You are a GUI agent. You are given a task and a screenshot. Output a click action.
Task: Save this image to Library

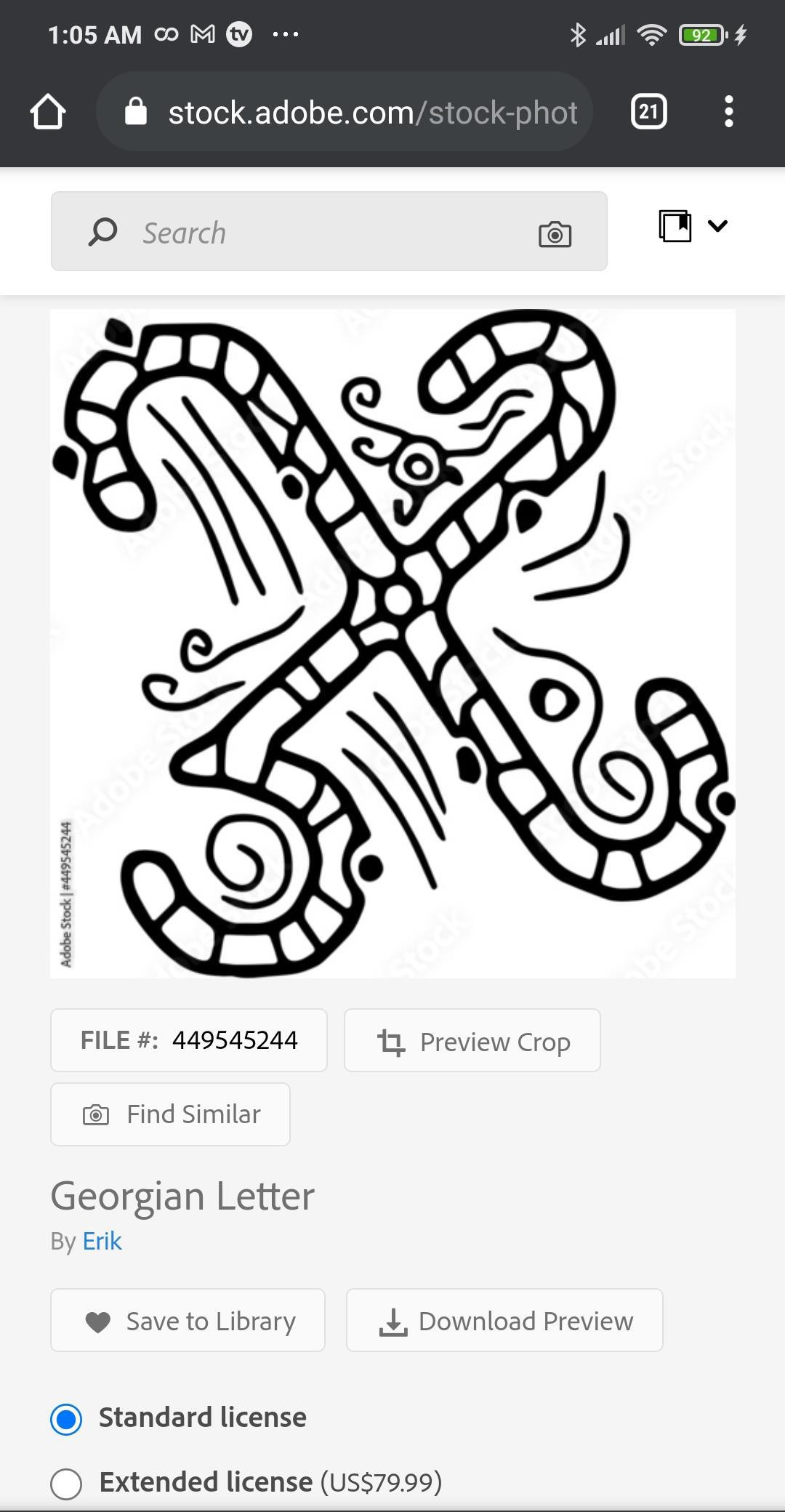point(188,1321)
